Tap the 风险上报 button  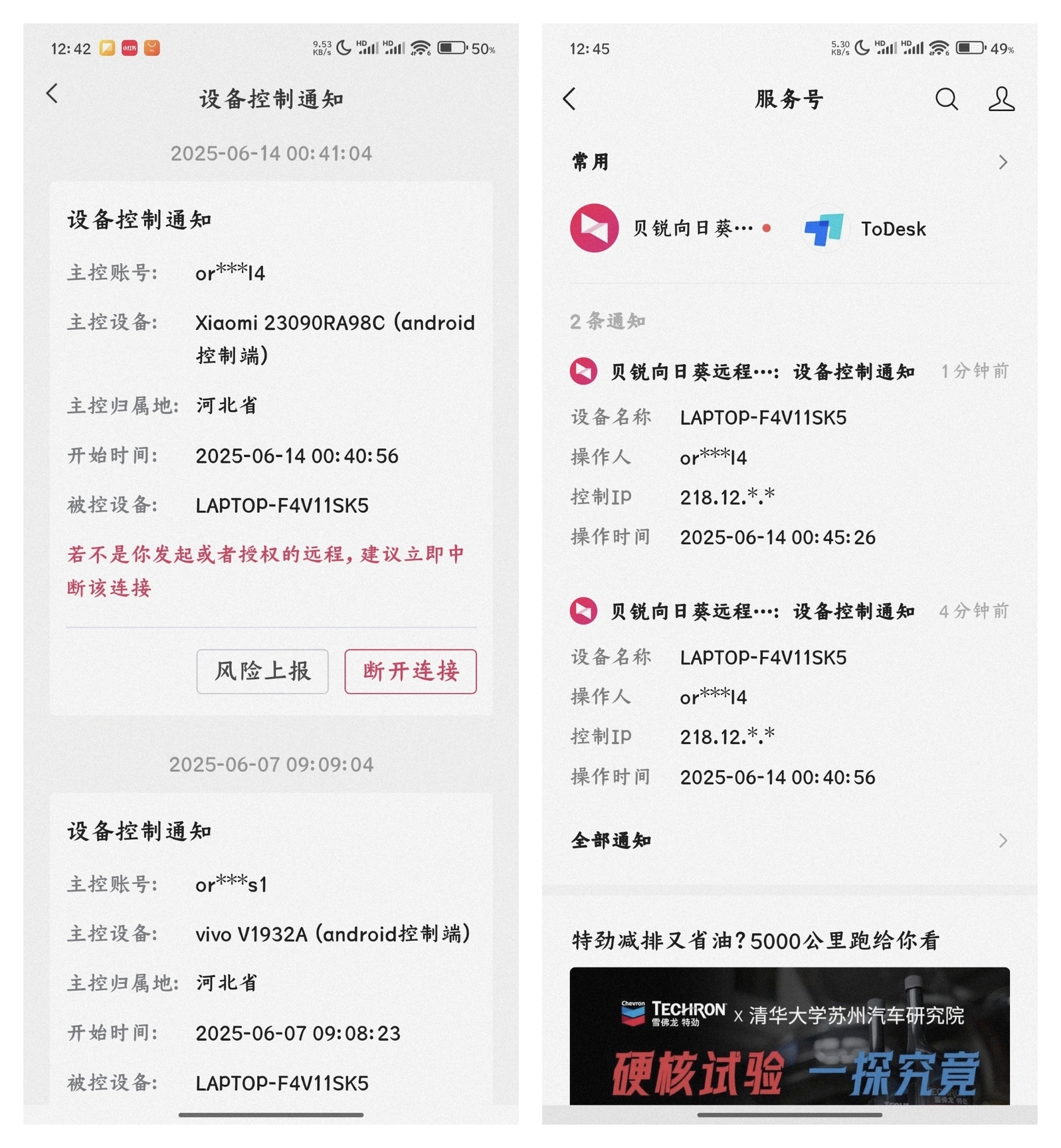[262, 671]
